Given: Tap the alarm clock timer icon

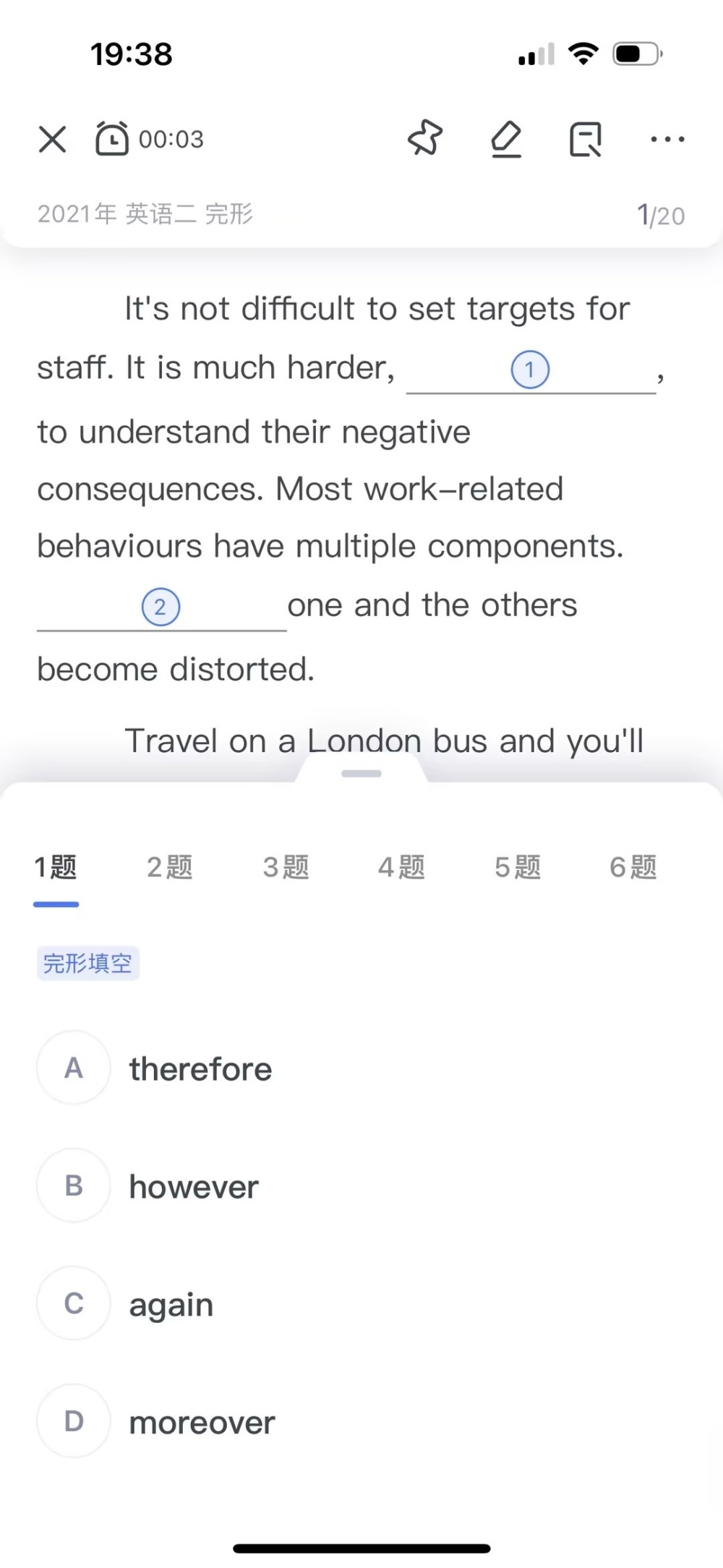Looking at the screenshot, I should point(112,138).
